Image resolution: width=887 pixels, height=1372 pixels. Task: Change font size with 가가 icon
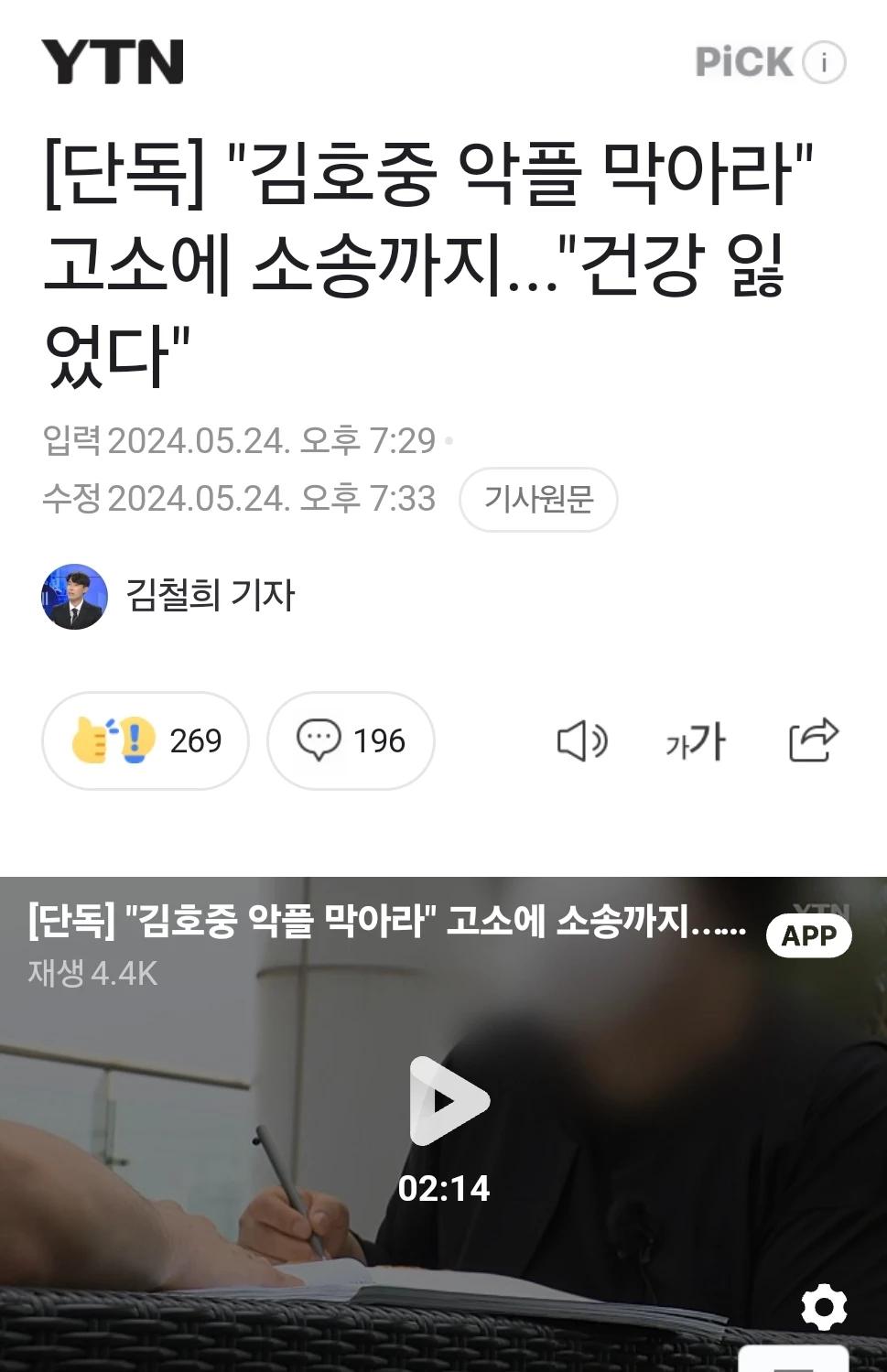coord(696,740)
